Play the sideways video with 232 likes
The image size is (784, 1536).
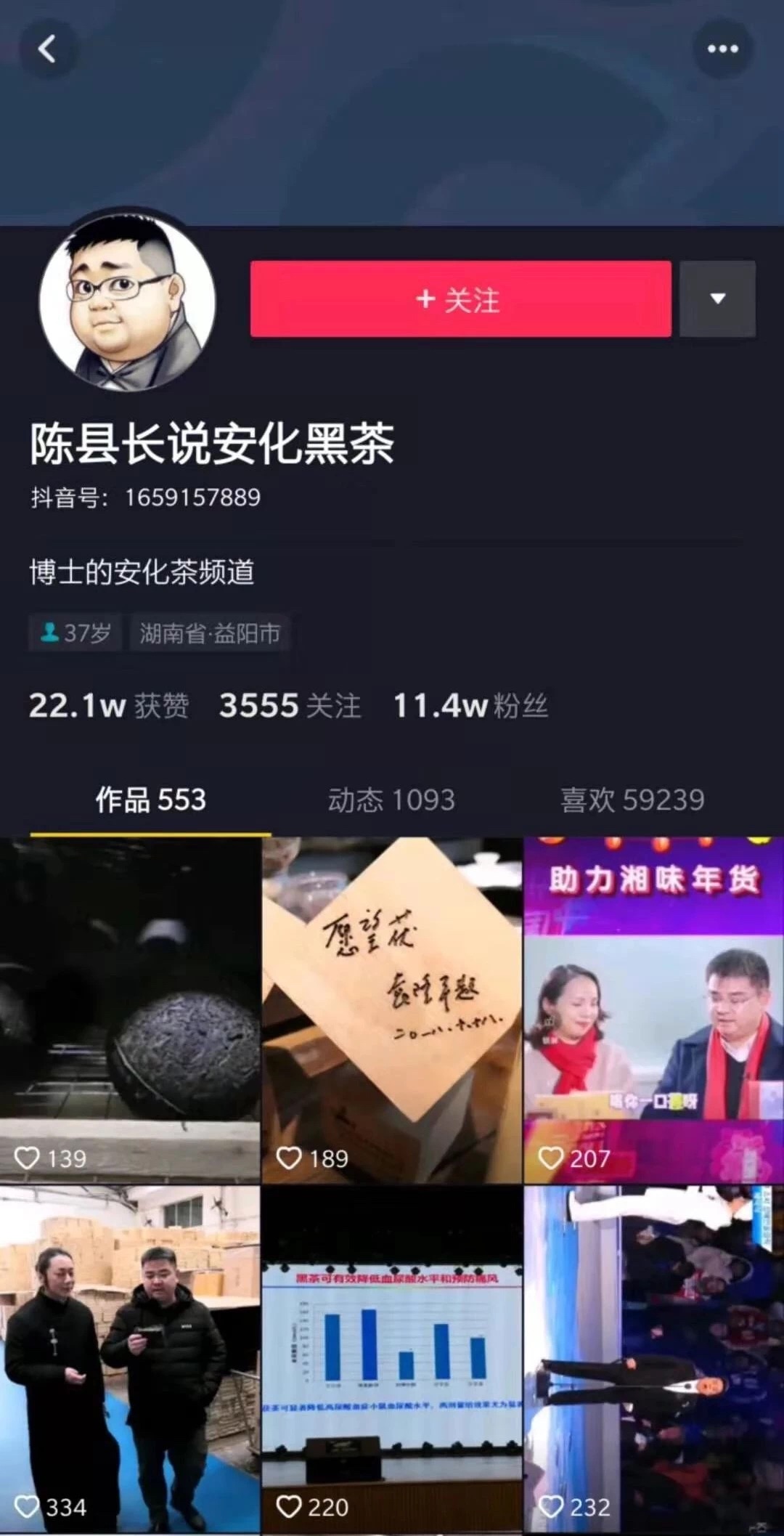point(653,1358)
